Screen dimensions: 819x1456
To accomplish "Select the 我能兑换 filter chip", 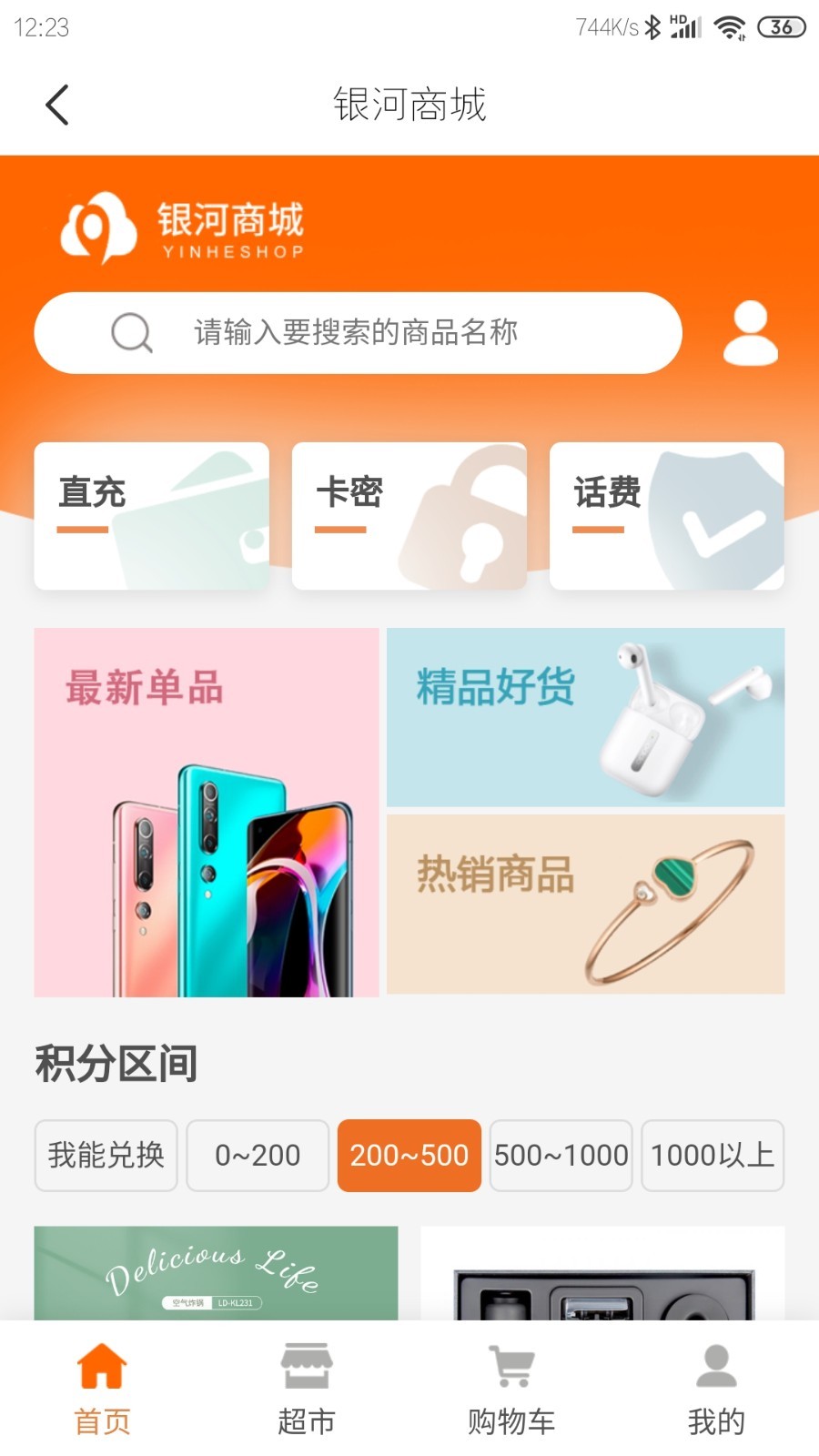I will click(x=106, y=1155).
